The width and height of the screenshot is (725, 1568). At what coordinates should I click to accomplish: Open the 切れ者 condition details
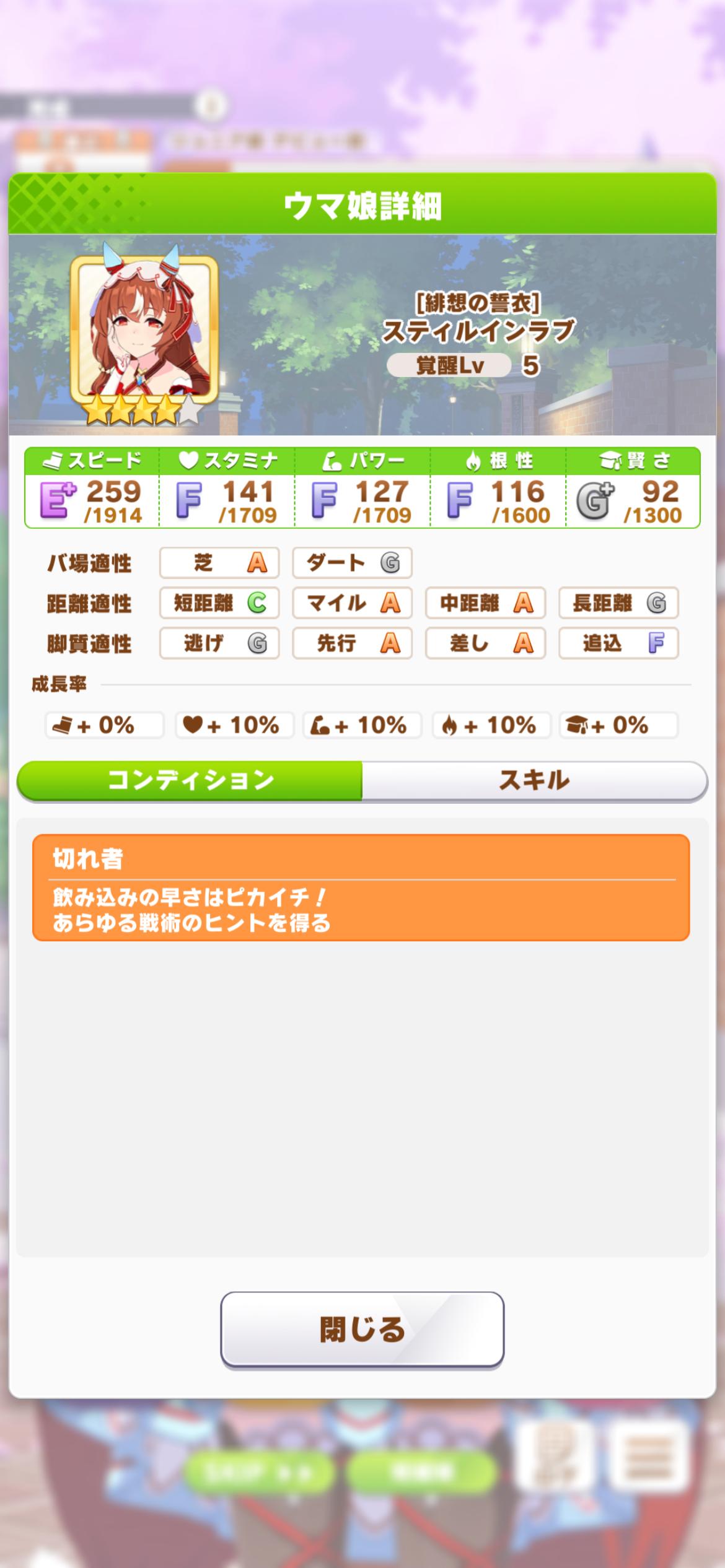(x=361, y=887)
